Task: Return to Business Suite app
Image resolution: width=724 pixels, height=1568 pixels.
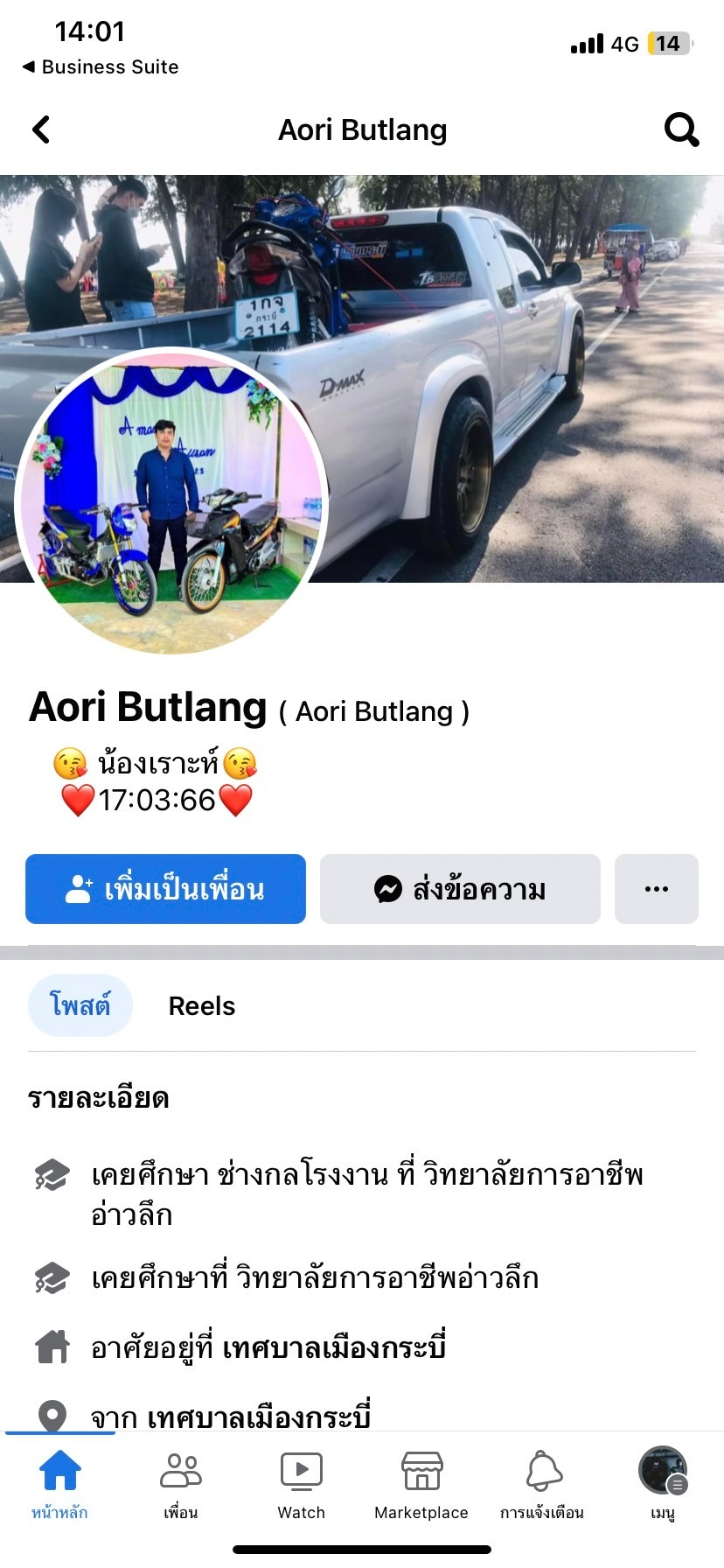Action: (x=101, y=67)
